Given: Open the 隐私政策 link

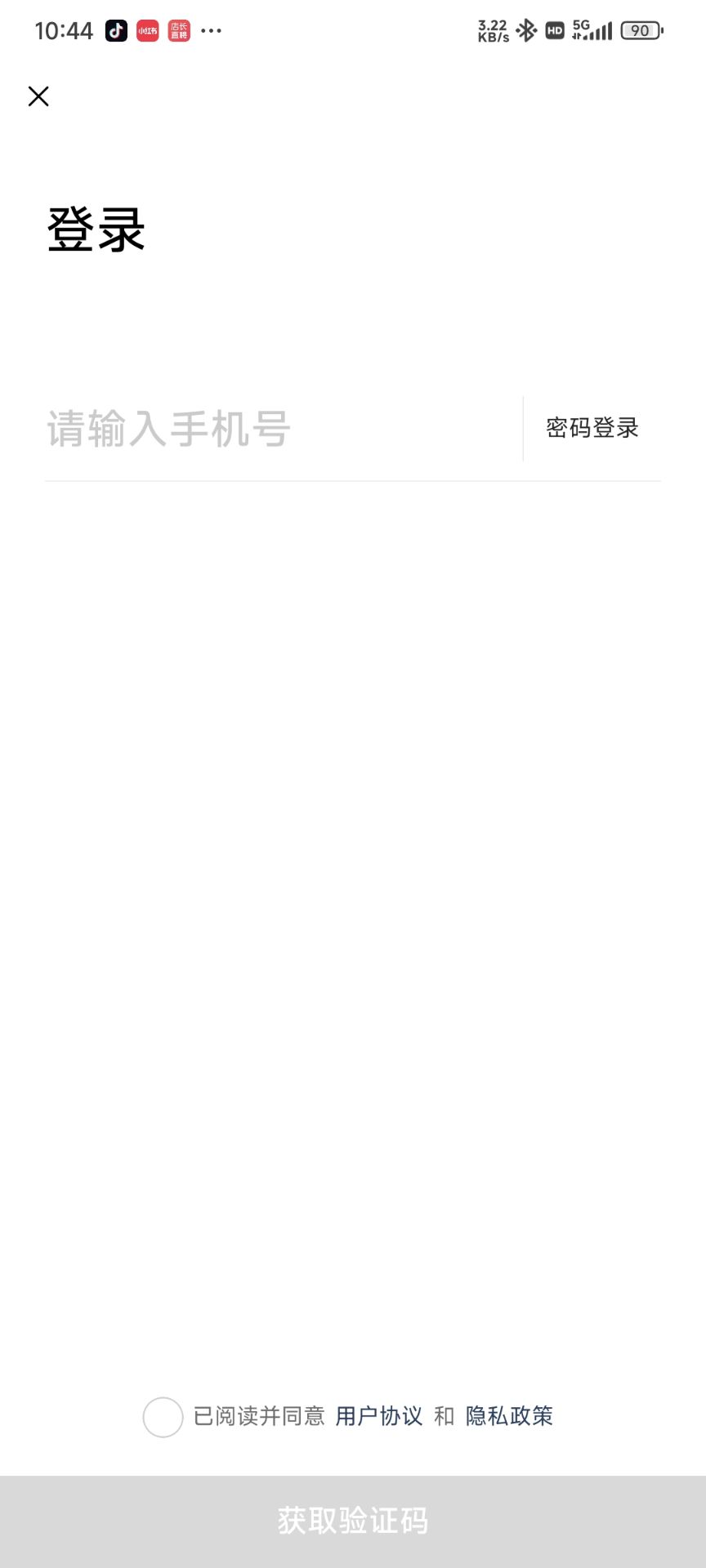Looking at the screenshot, I should point(509,1416).
